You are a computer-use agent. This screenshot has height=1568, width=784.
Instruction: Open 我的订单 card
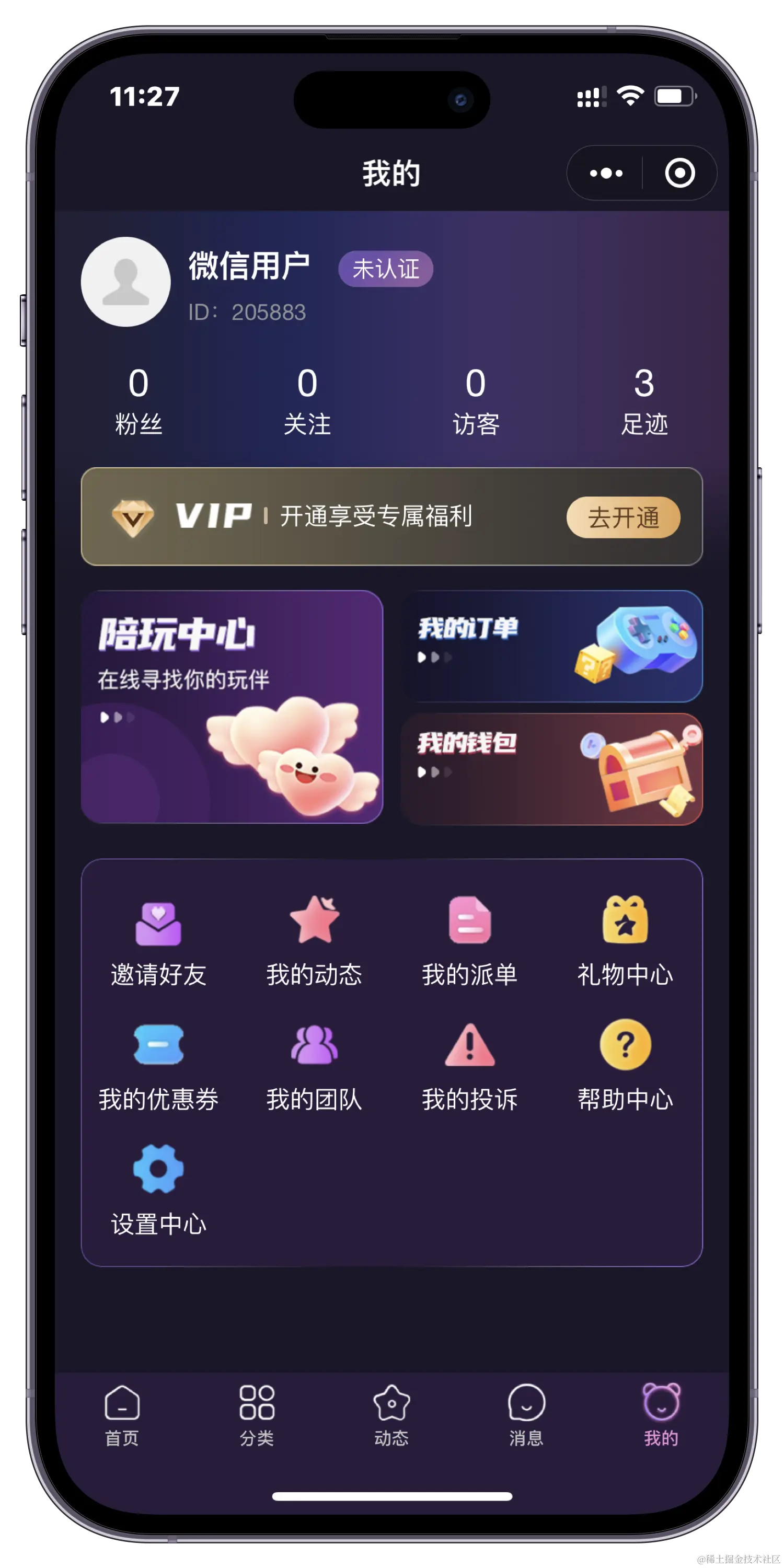[x=551, y=646]
